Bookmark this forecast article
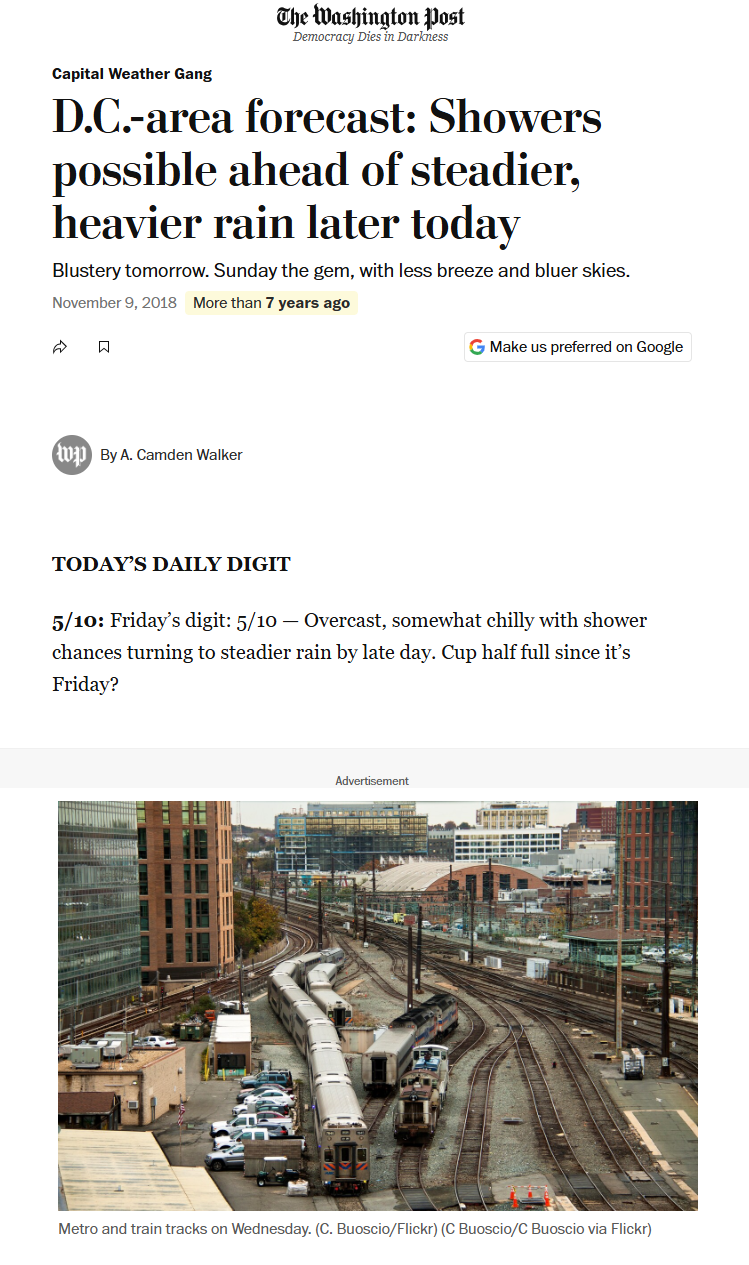Image resolution: width=749 pixels, height=1265 pixels. point(104,347)
